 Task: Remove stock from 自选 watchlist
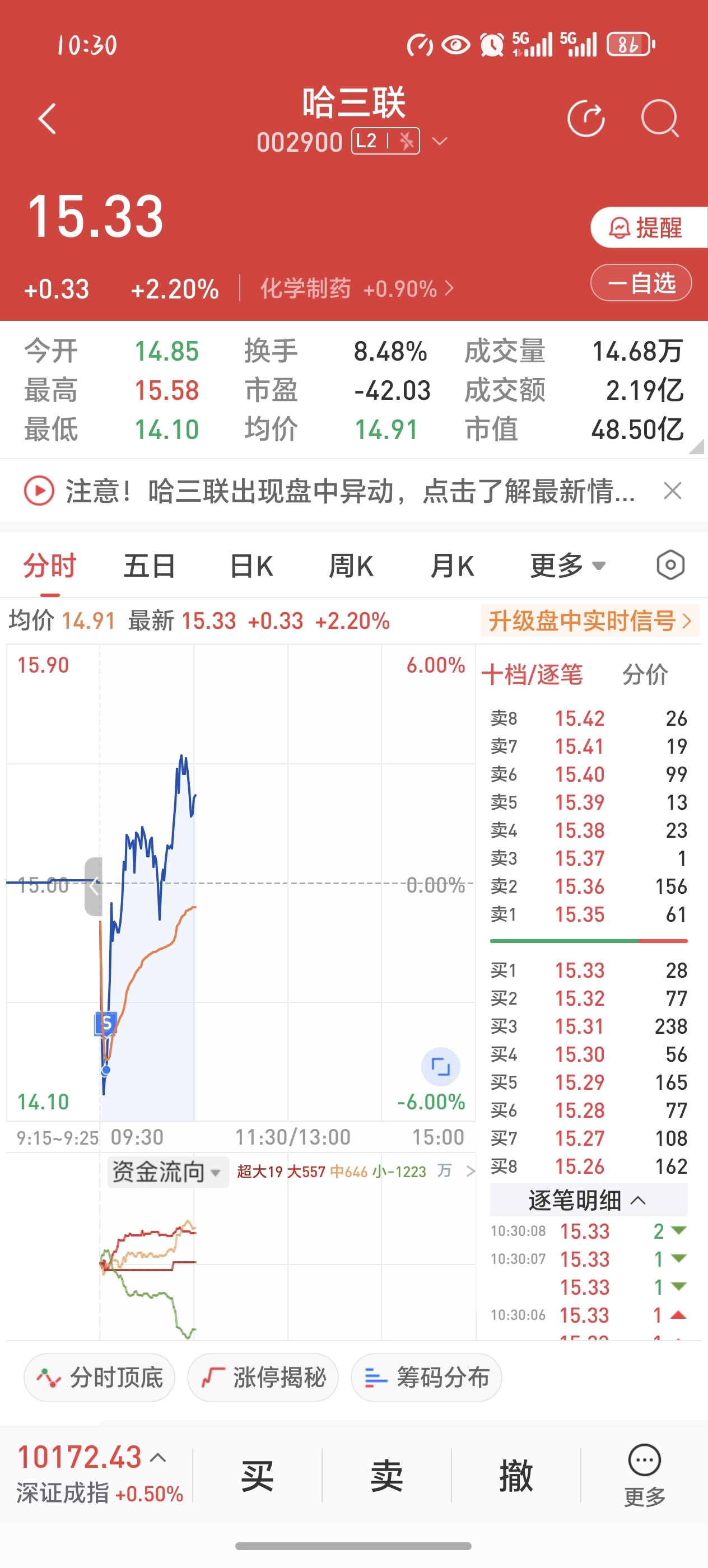pyautogui.click(x=641, y=282)
